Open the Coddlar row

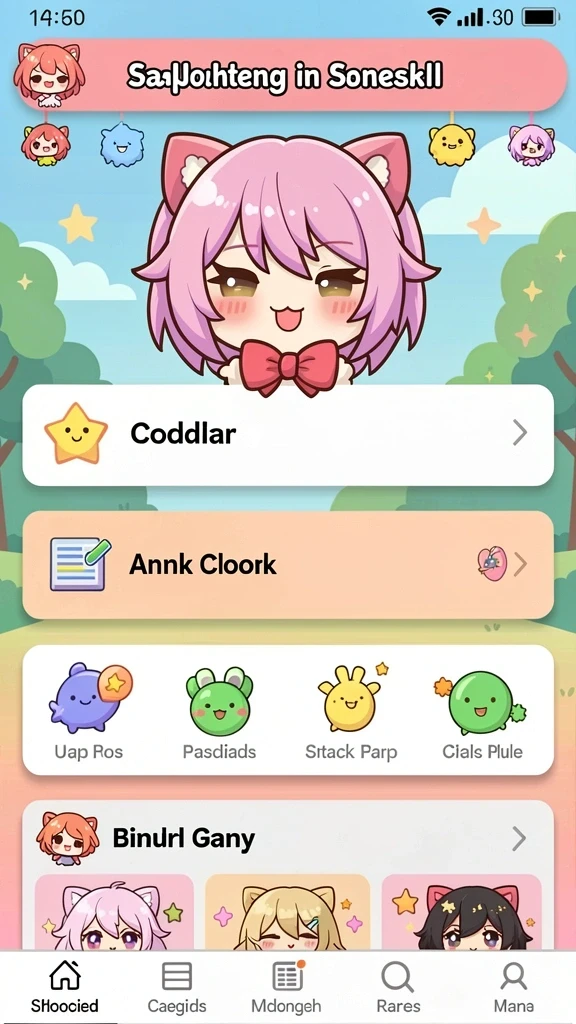coord(288,434)
